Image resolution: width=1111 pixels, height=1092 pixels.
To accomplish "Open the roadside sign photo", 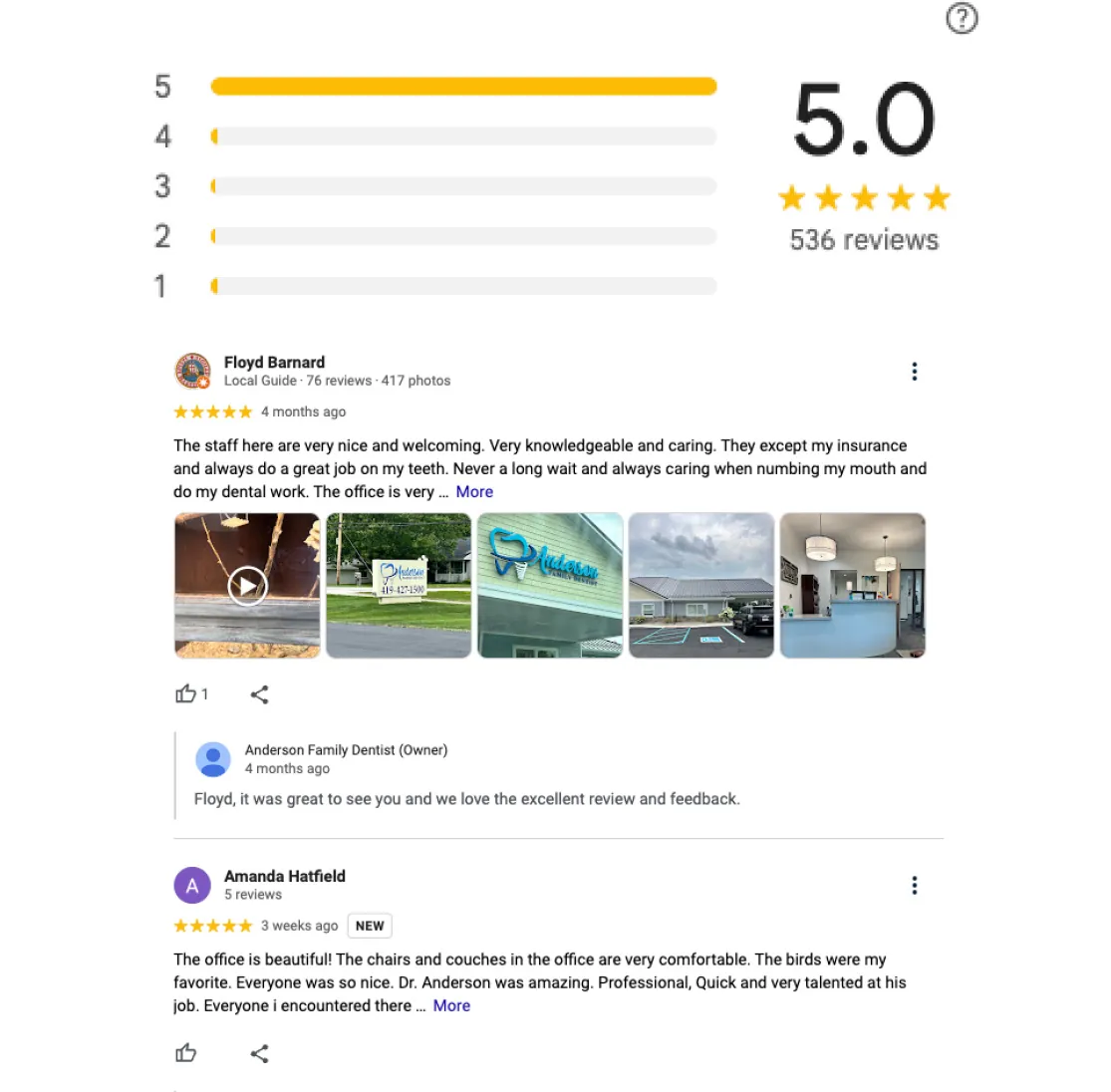I will [x=399, y=586].
